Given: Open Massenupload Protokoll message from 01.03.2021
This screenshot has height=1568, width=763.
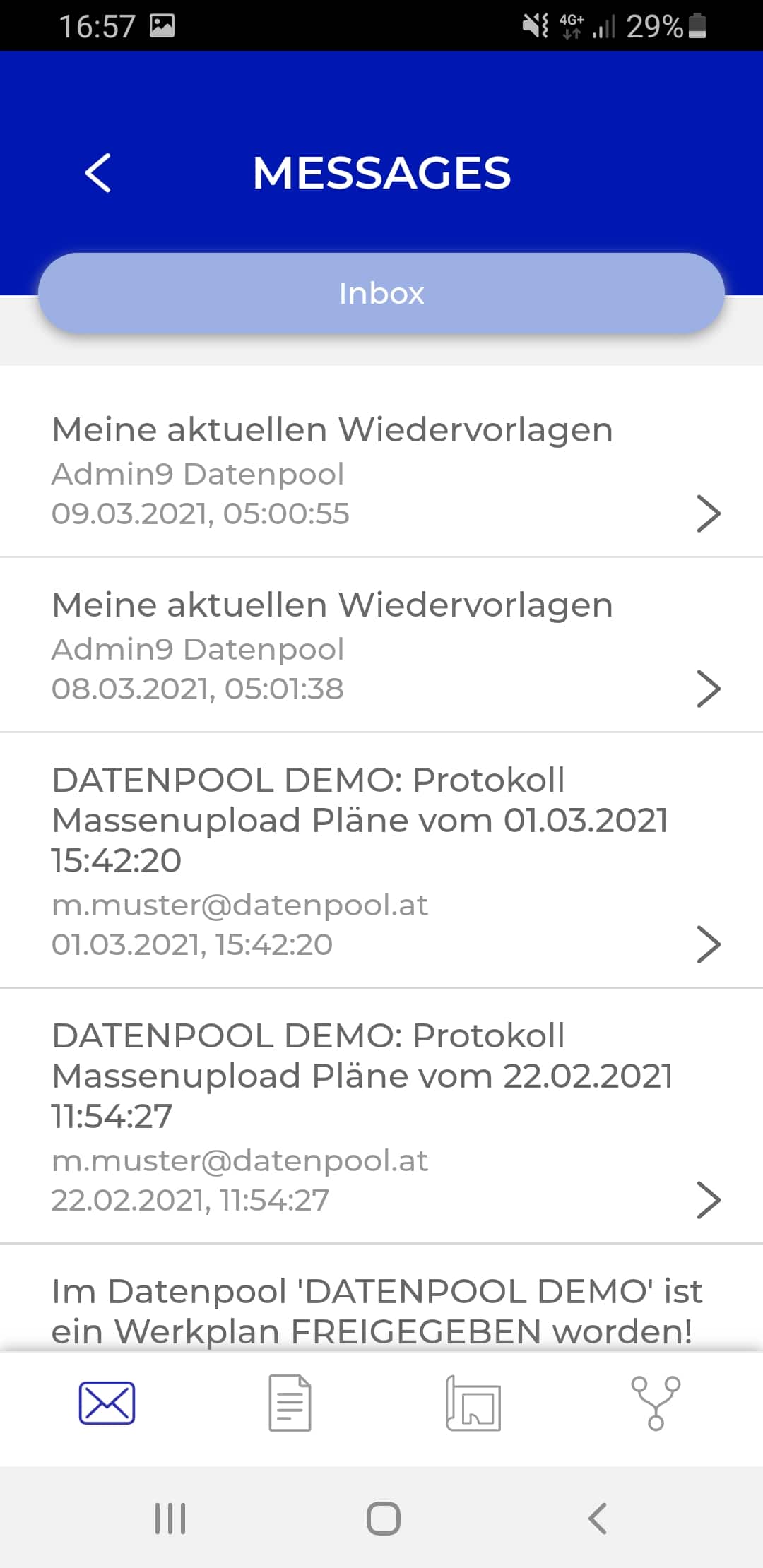Looking at the screenshot, I should coord(381,860).
